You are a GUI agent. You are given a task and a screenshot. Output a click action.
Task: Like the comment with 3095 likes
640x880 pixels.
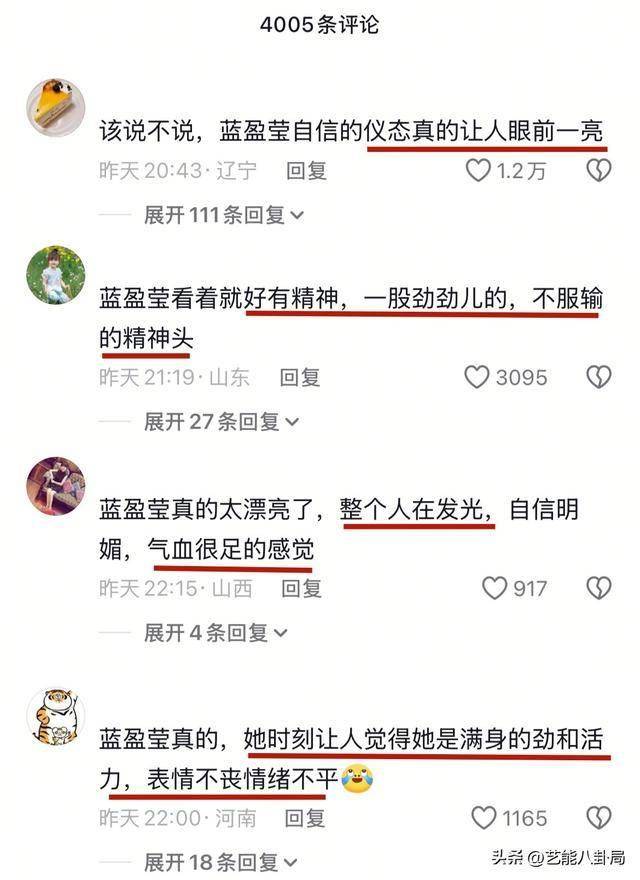point(477,377)
